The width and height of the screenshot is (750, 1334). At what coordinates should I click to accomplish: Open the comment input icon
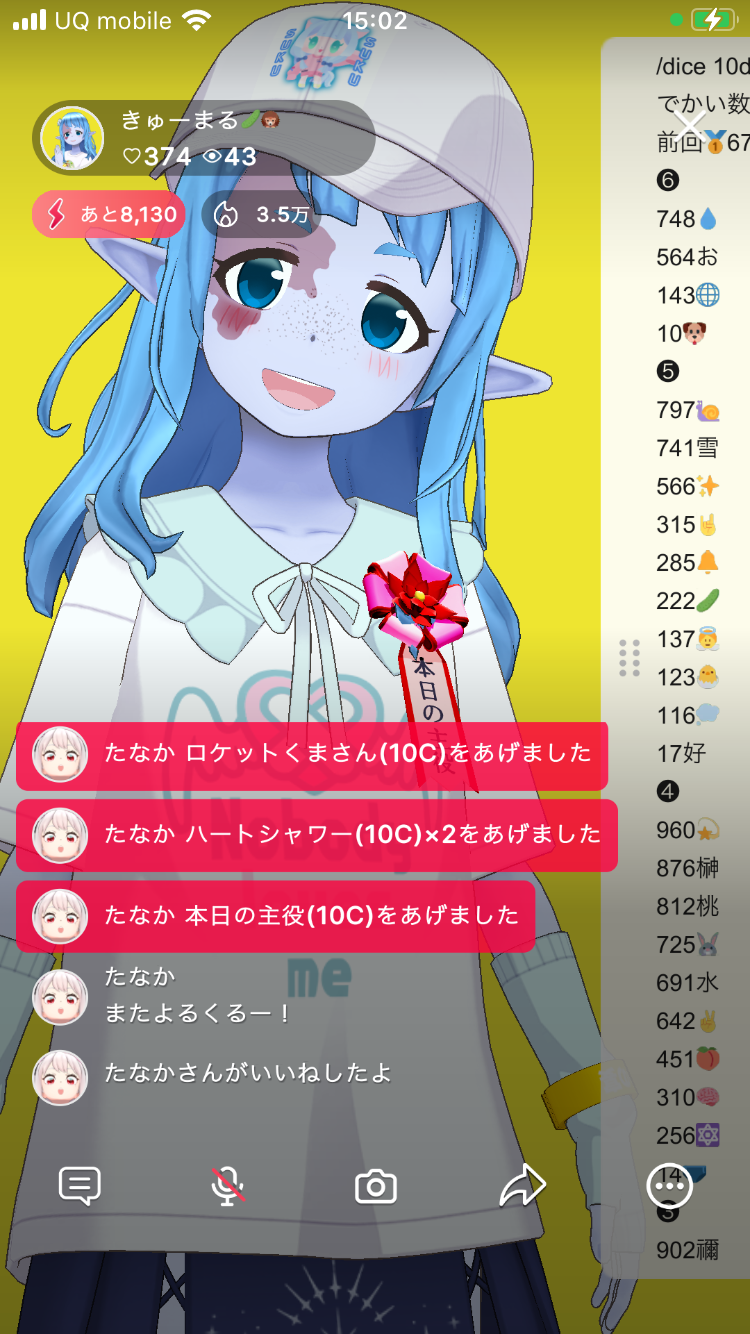coord(80,1186)
